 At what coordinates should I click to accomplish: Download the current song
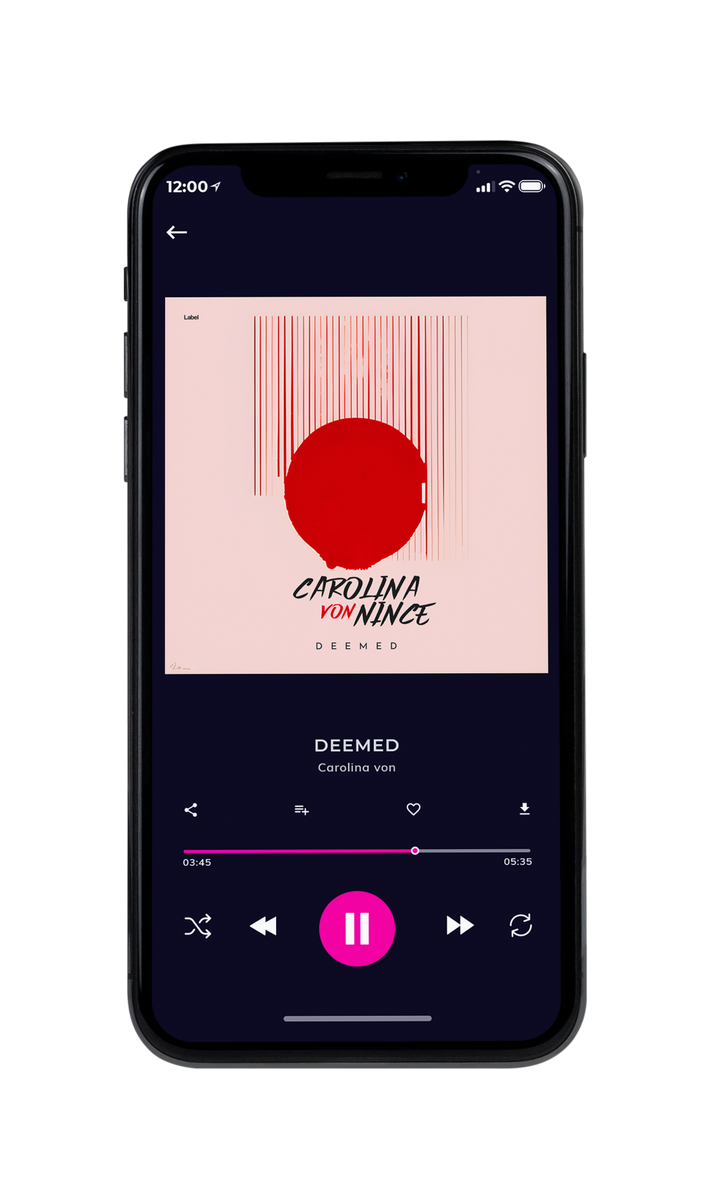tap(524, 810)
